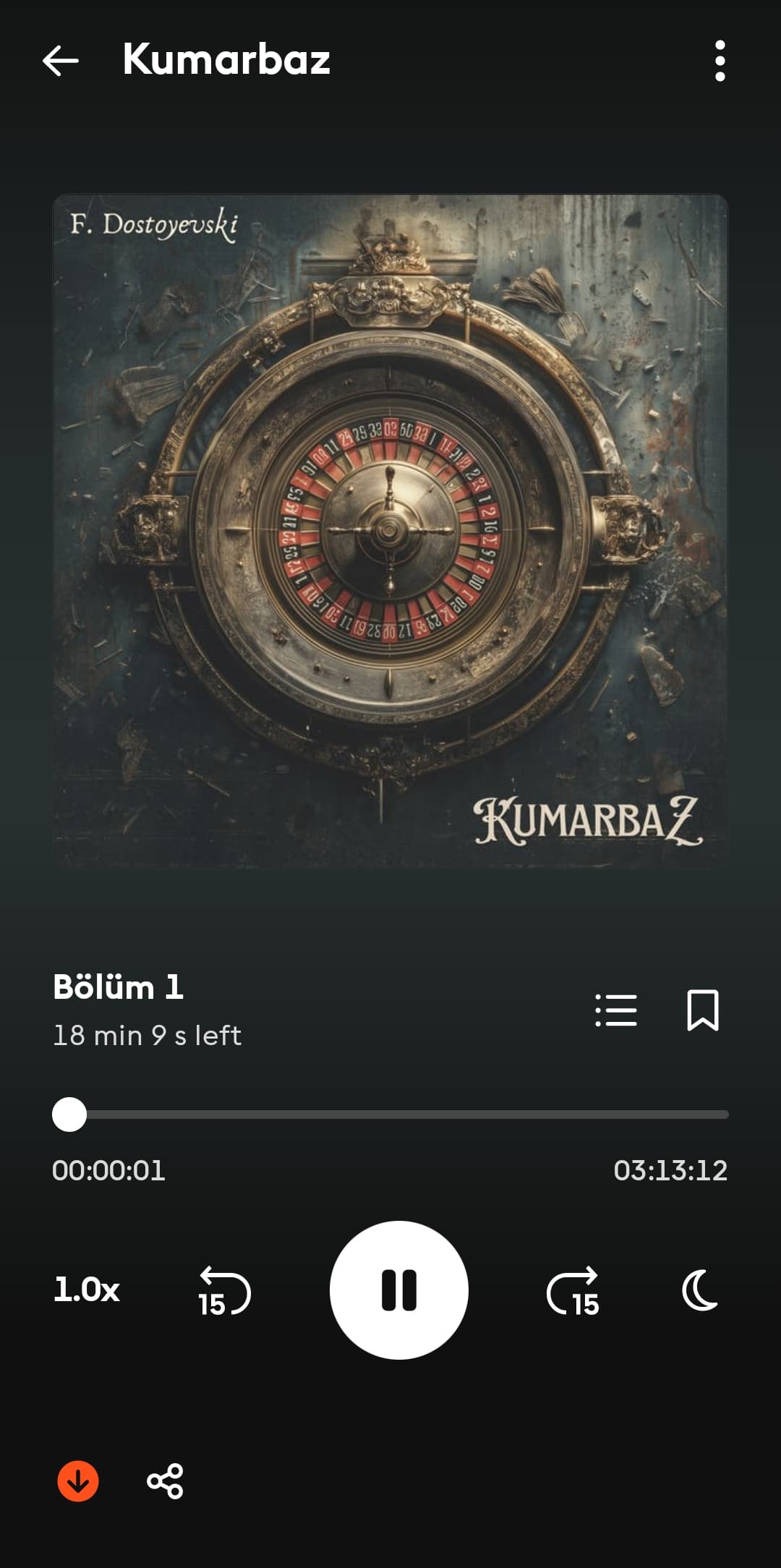Change the 1.0x playback speed
Screen dimensions: 781x1568
point(87,1290)
